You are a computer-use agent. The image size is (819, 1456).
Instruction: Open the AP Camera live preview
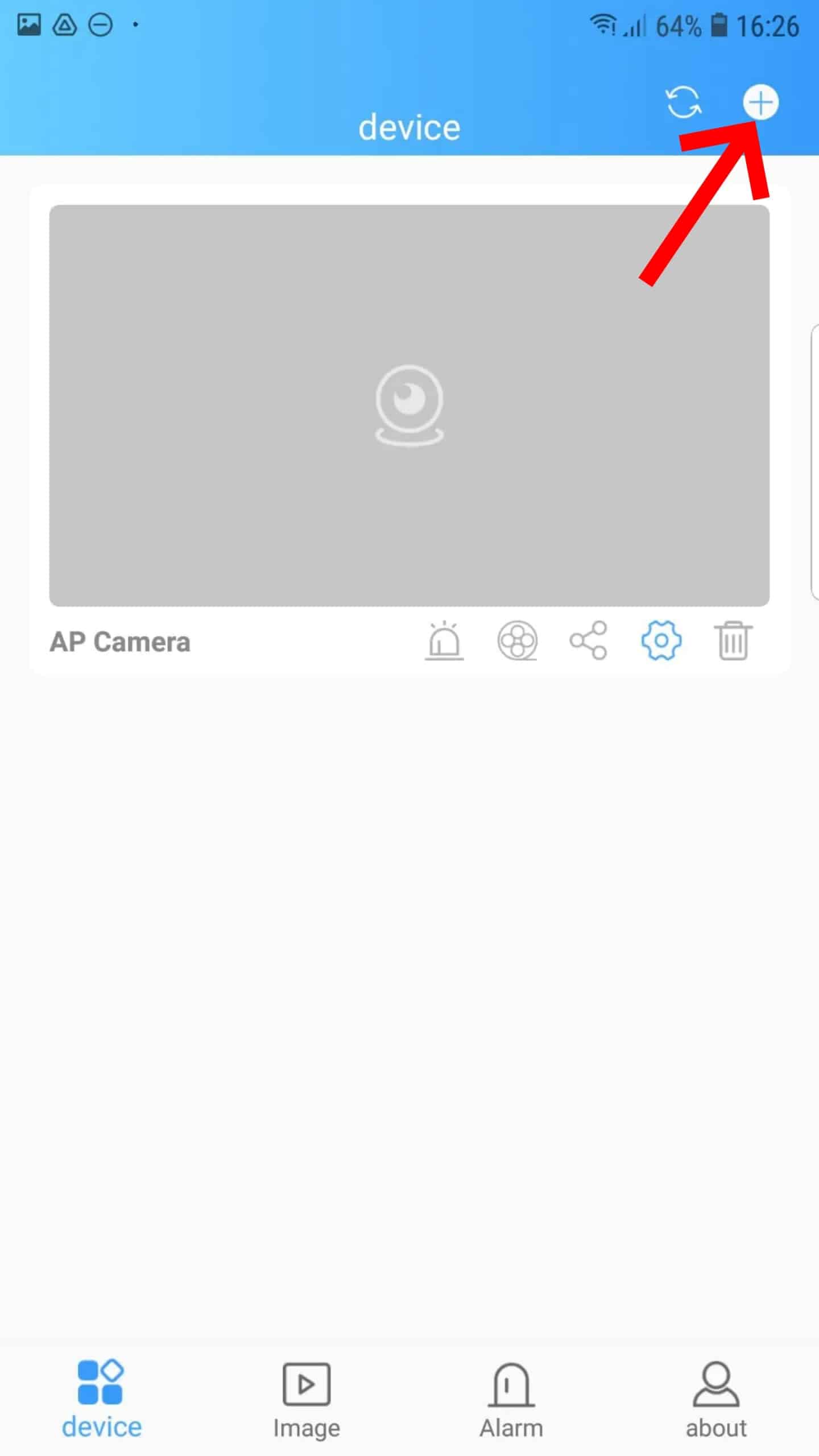[409, 405]
